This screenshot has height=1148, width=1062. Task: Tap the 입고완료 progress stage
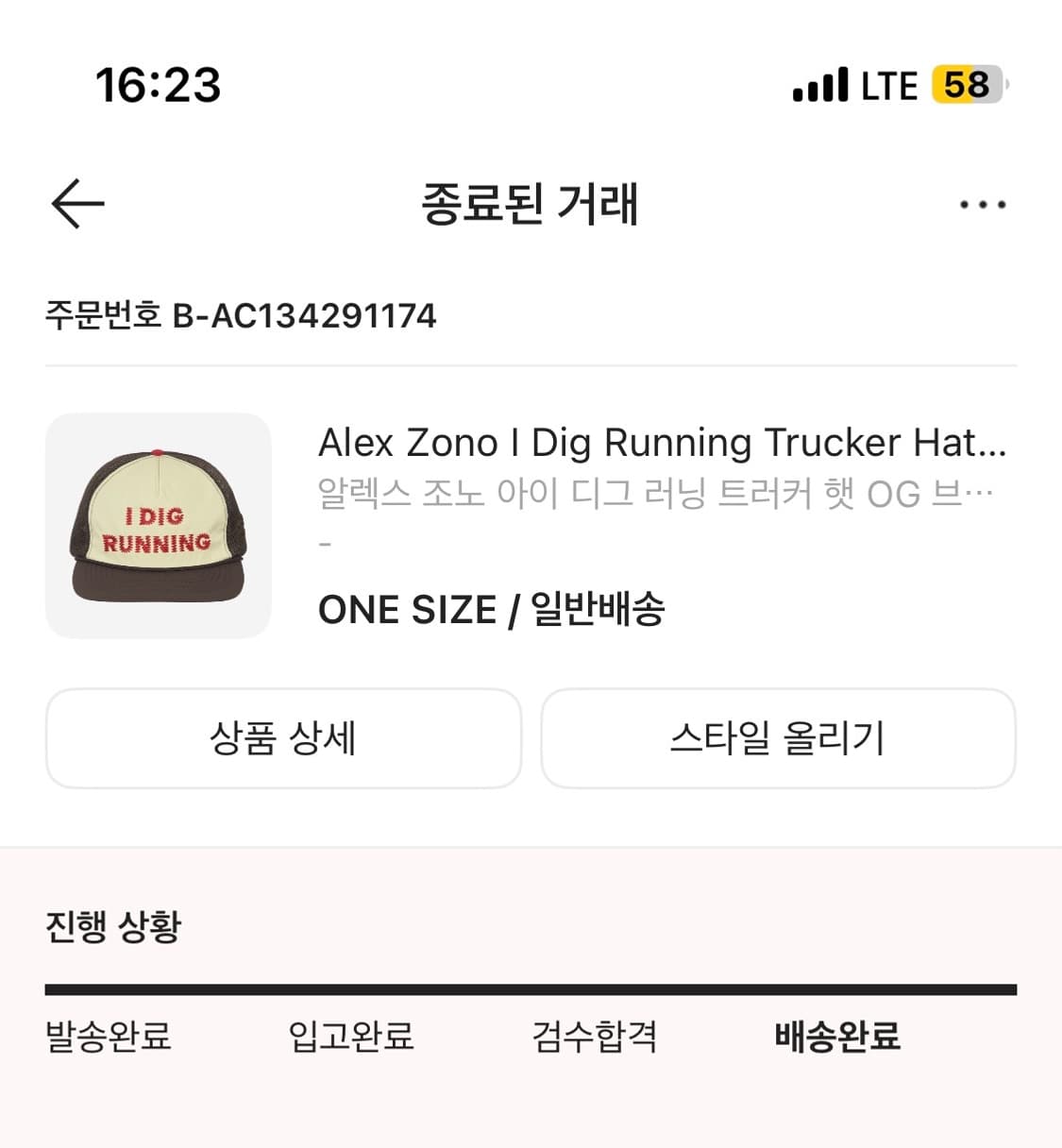click(x=350, y=1037)
